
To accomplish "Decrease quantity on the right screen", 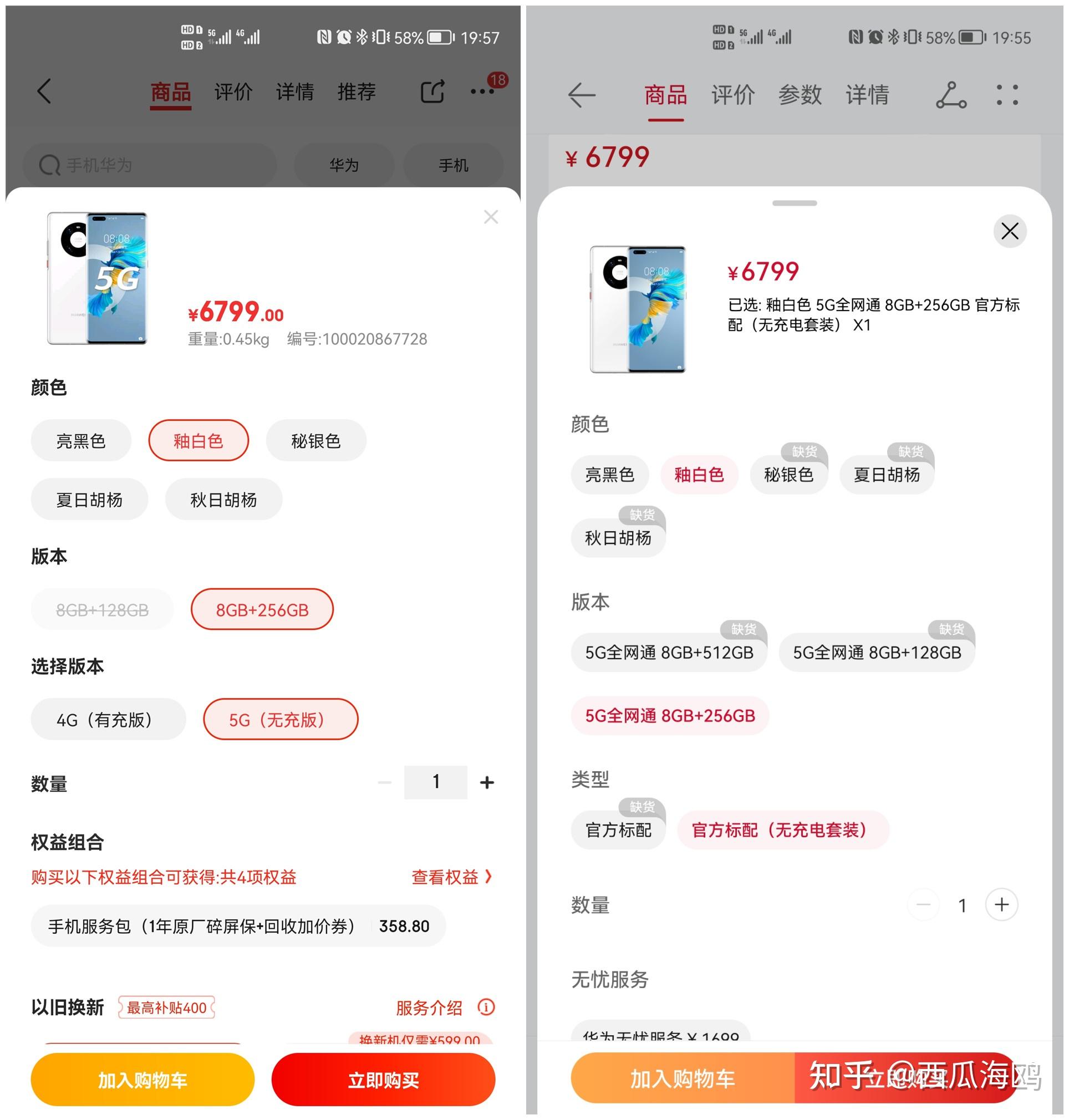I will click(x=923, y=905).
